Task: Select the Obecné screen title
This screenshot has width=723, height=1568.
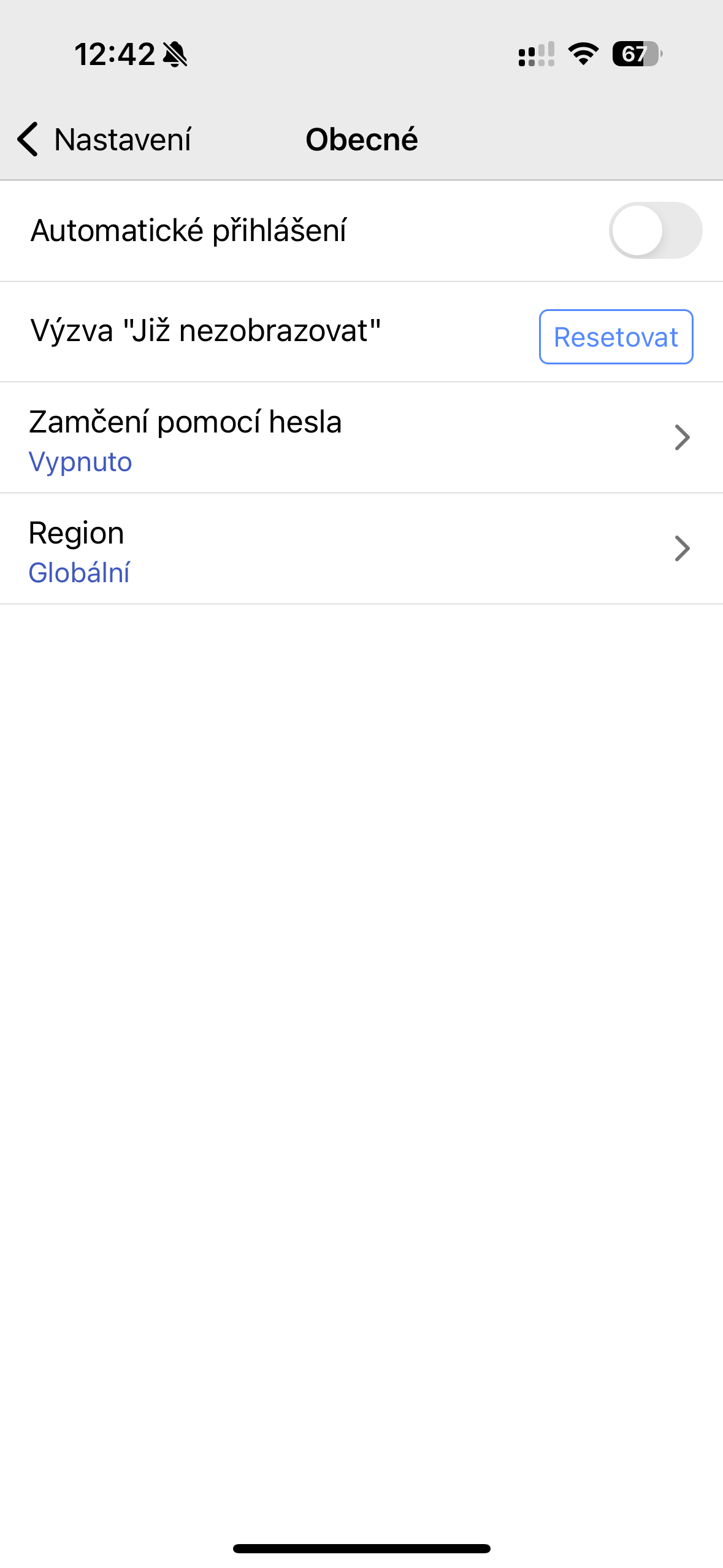Action: tap(361, 139)
